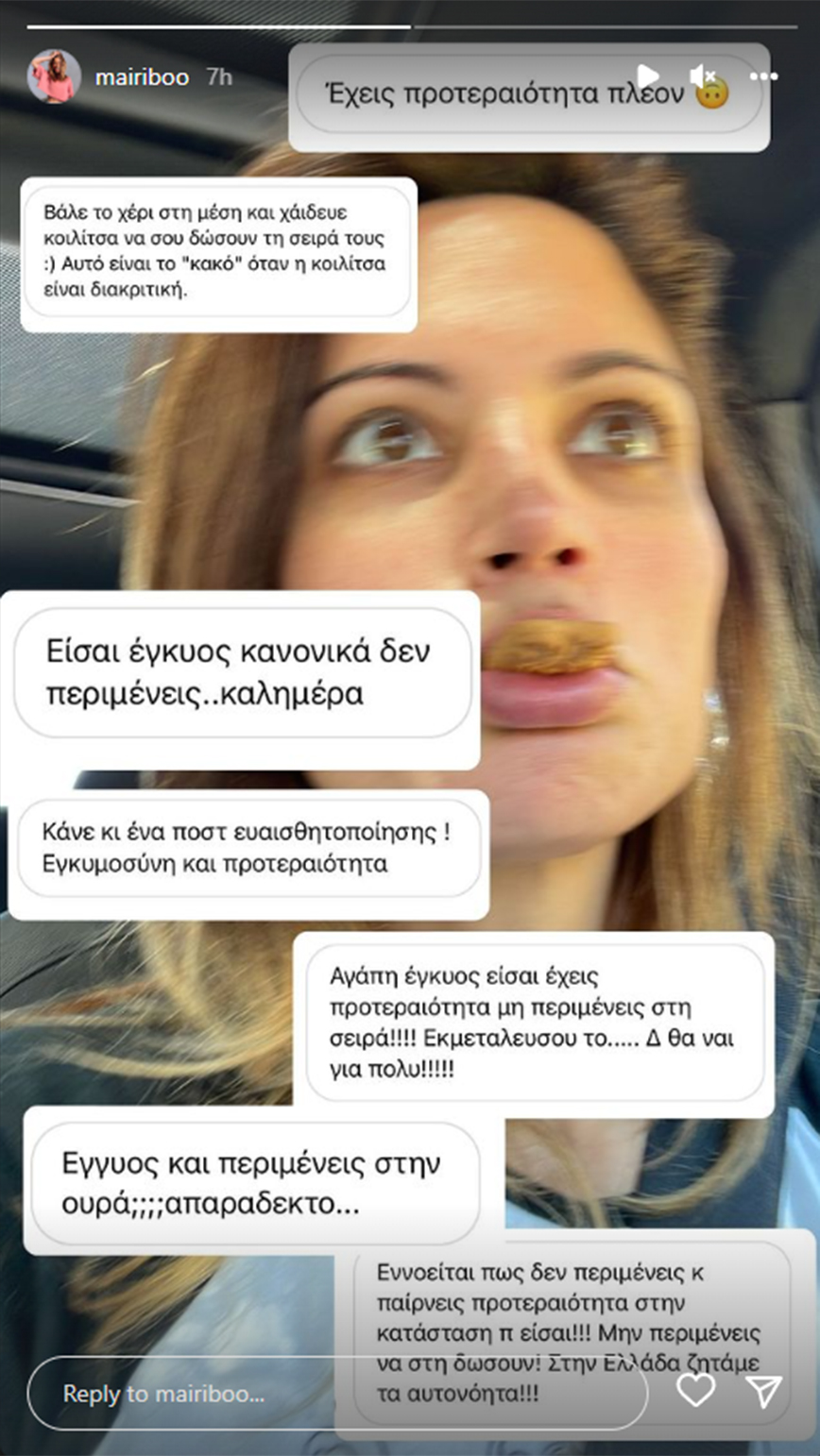Unmute the story sound
Image resolution: width=820 pixels, height=1456 pixels.
click(704, 76)
